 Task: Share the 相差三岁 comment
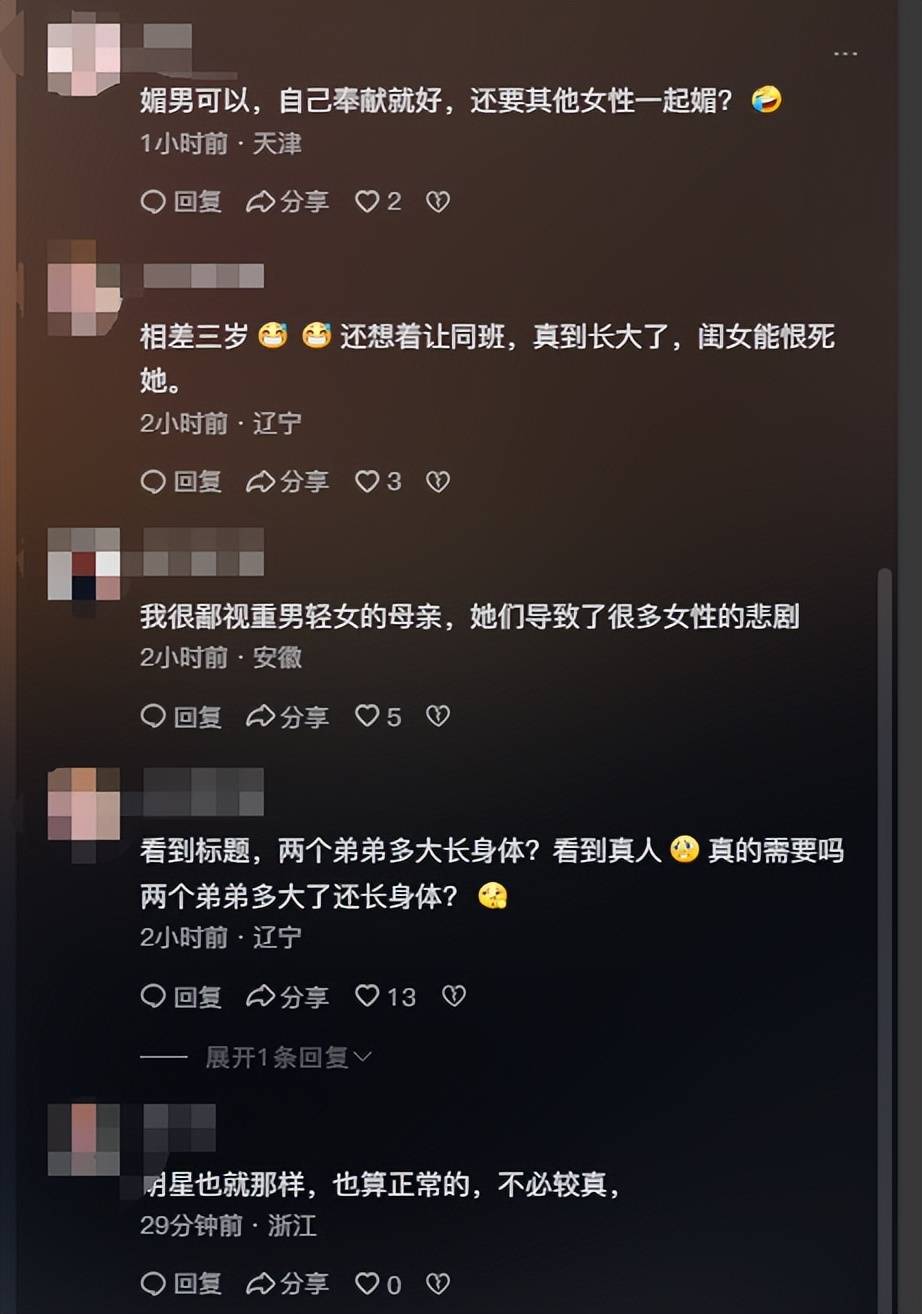pos(288,482)
